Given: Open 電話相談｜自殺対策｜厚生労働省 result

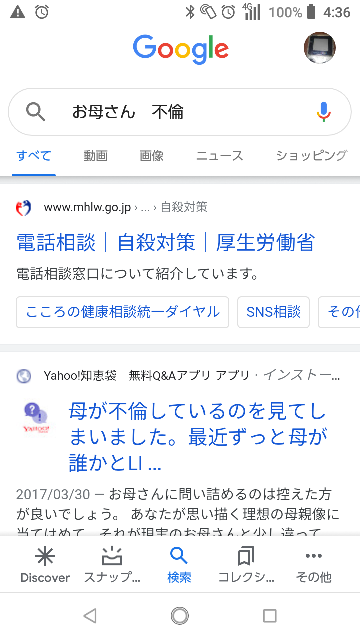Looking at the screenshot, I should point(166,242).
